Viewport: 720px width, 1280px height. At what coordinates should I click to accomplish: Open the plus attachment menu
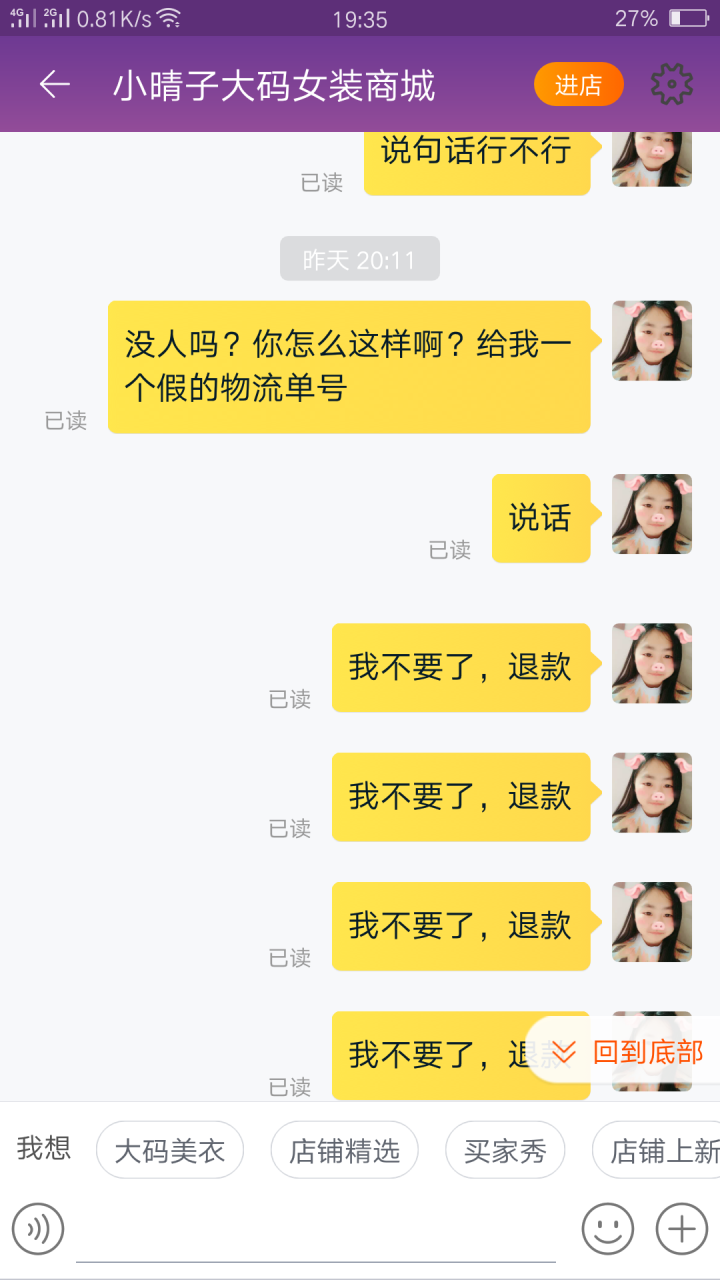pos(681,1228)
